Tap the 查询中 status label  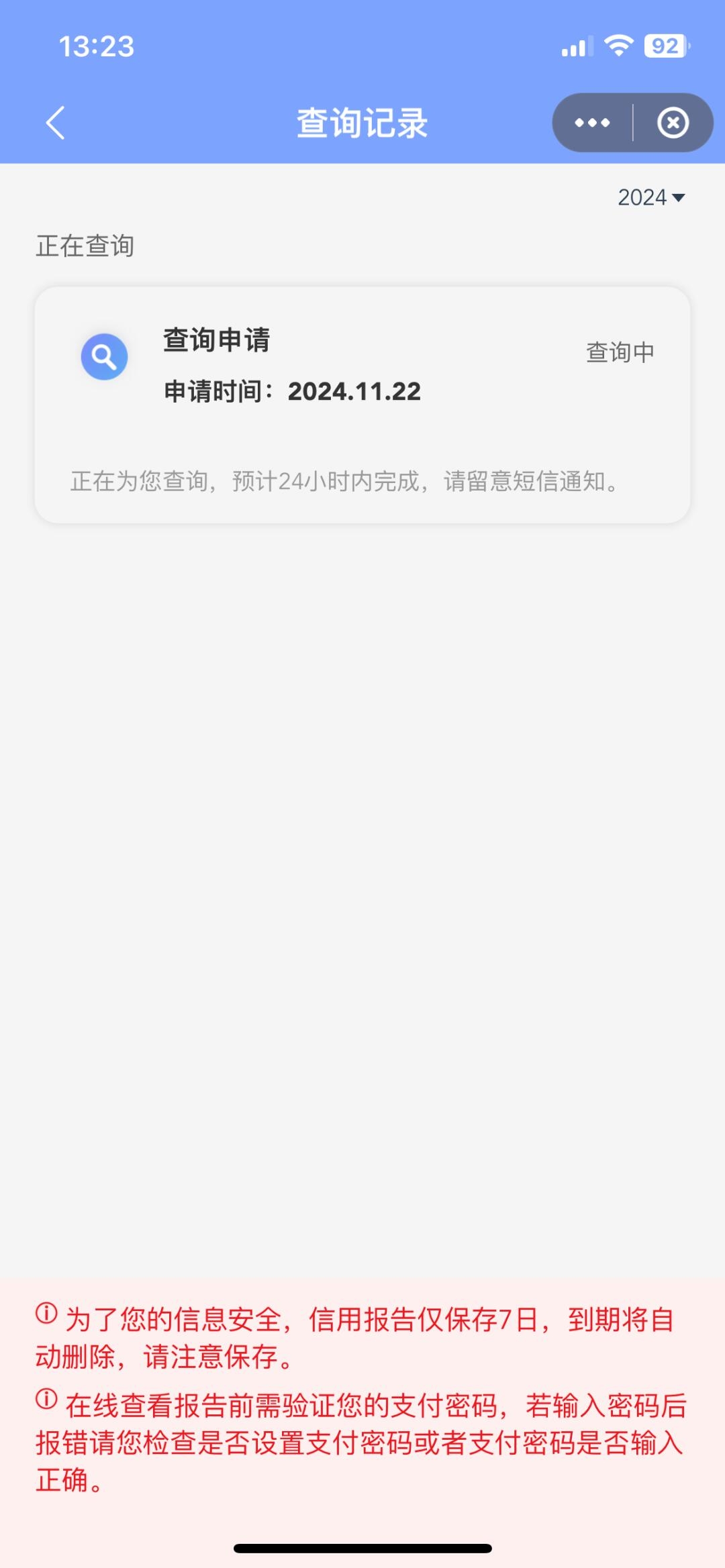620,351
